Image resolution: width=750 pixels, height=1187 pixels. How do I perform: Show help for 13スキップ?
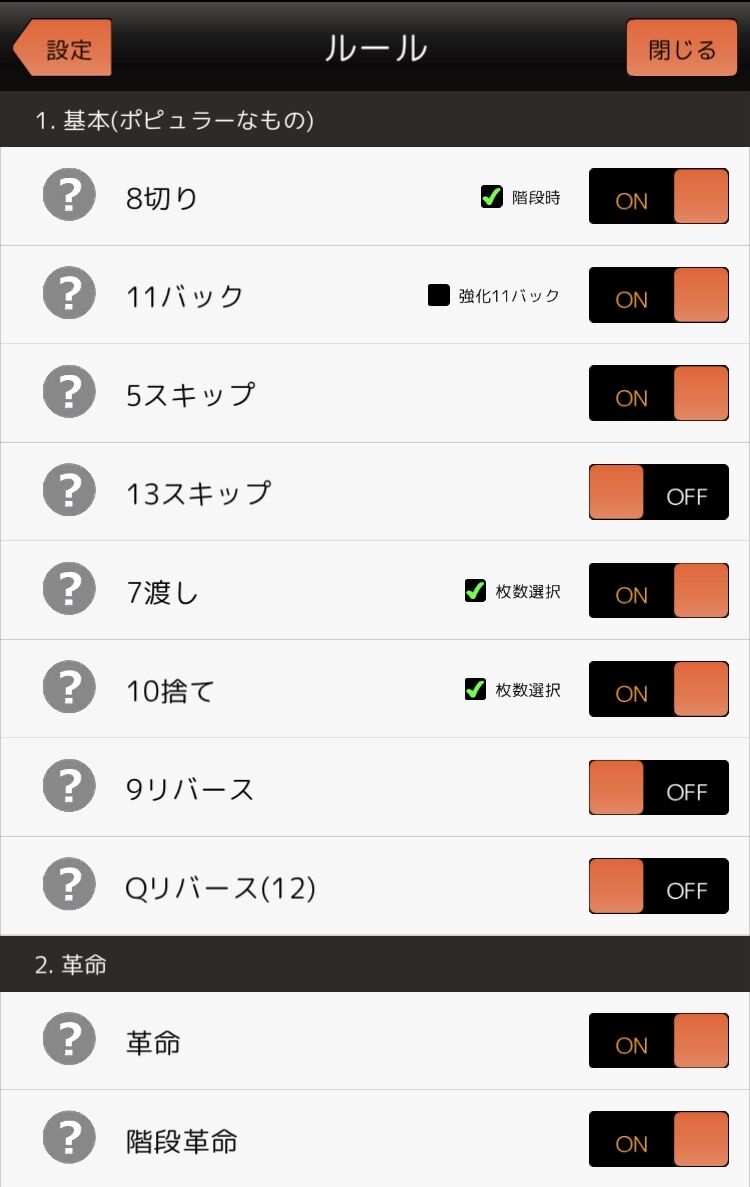[x=69, y=490]
